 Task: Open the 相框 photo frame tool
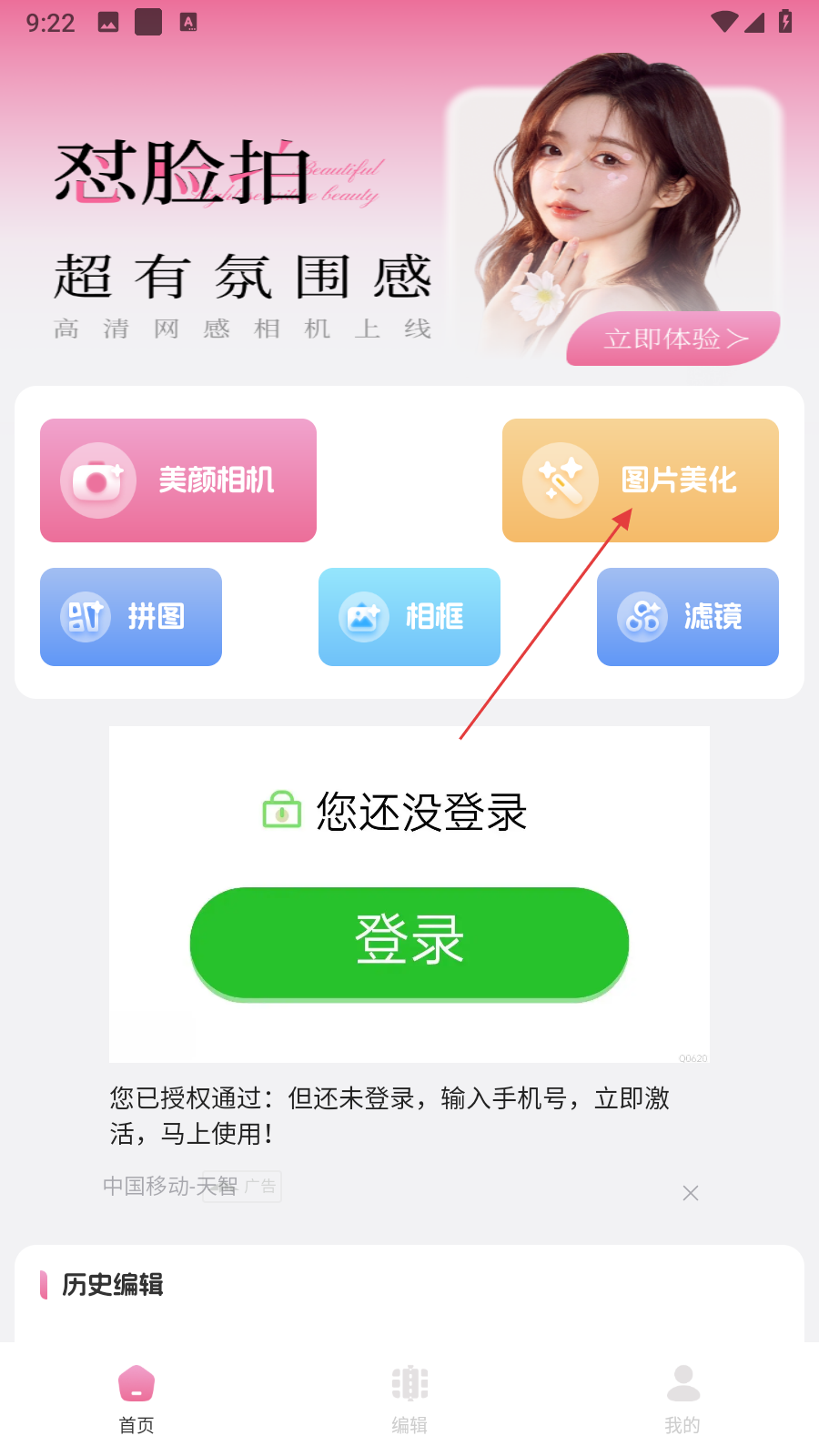click(x=409, y=617)
